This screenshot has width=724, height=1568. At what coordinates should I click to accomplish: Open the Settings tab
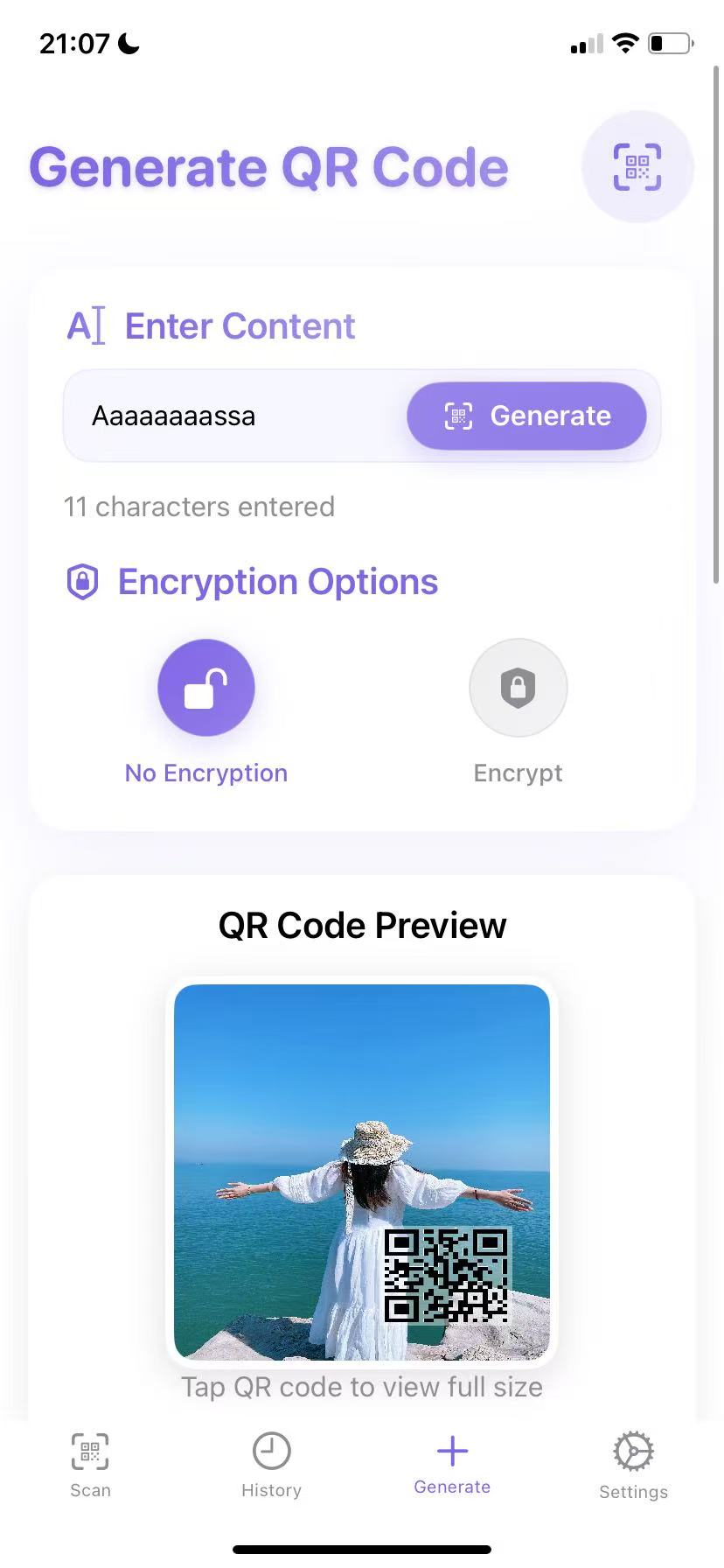coord(633,1465)
